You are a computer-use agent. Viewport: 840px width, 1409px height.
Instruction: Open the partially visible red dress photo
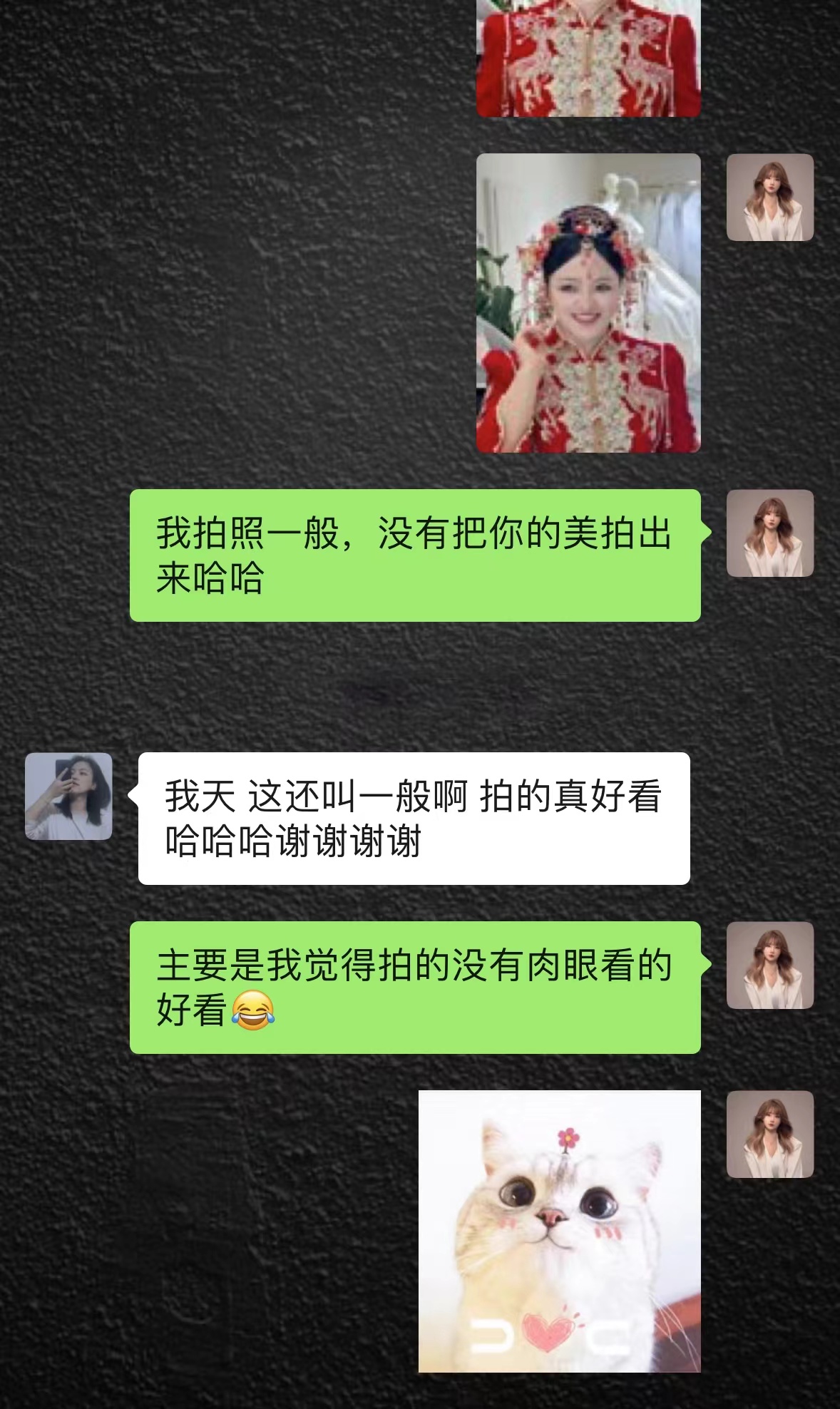pyautogui.click(x=588, y=58)
